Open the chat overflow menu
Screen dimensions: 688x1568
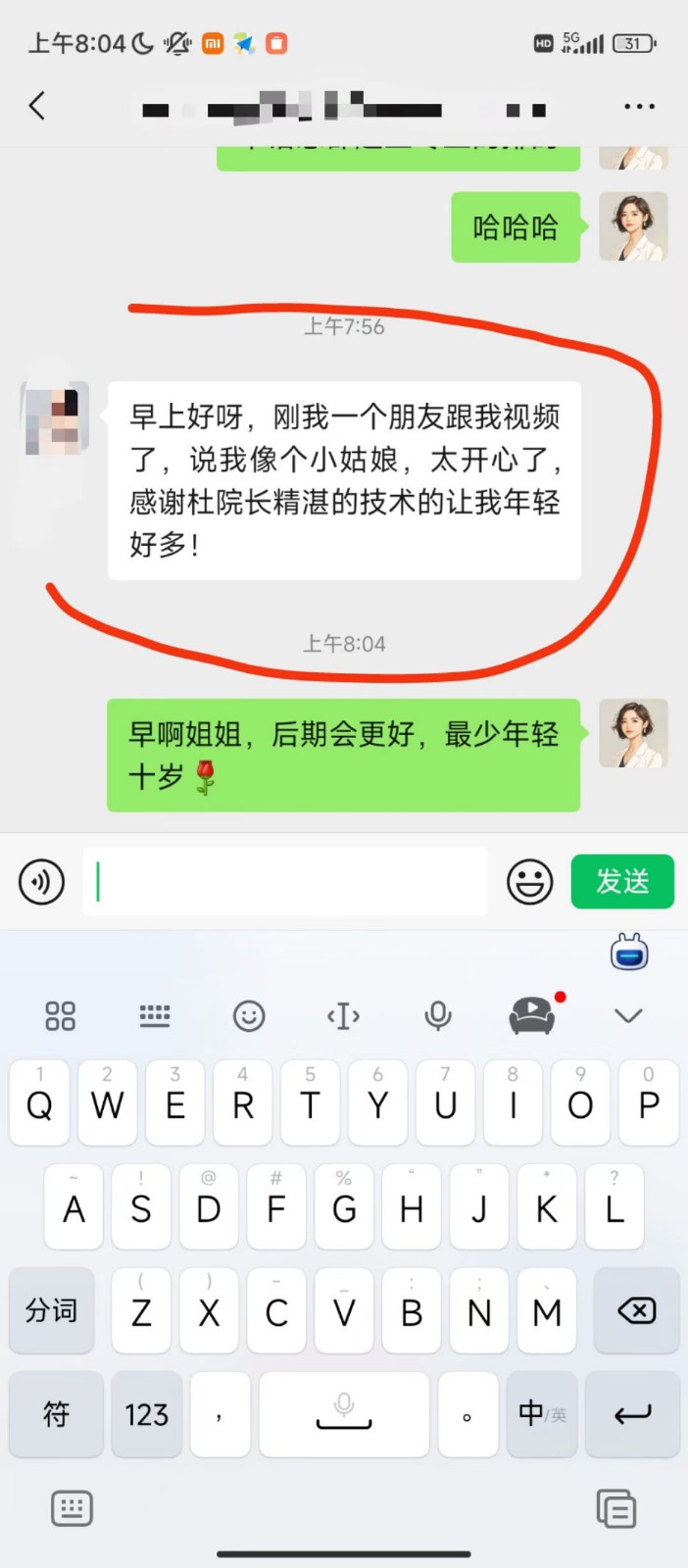[x=639, y=106]
